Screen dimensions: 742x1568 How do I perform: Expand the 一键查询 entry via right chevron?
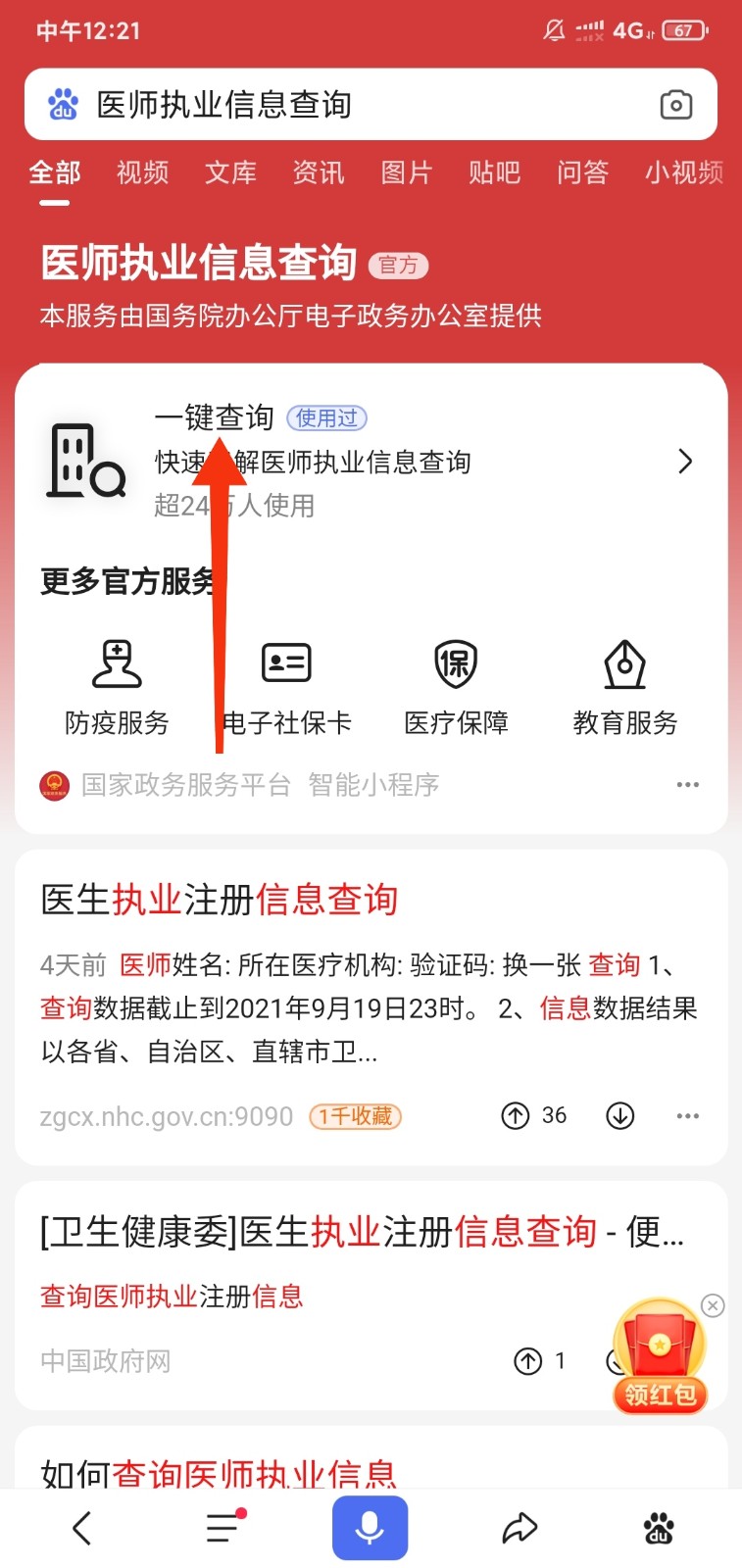point(684,462)
